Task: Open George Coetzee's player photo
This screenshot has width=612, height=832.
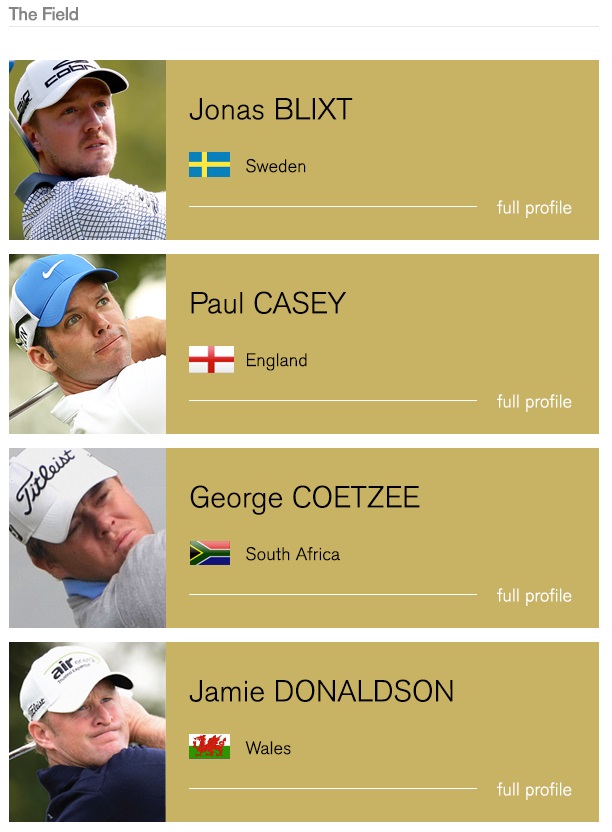Action: click(x=87, y=538)
